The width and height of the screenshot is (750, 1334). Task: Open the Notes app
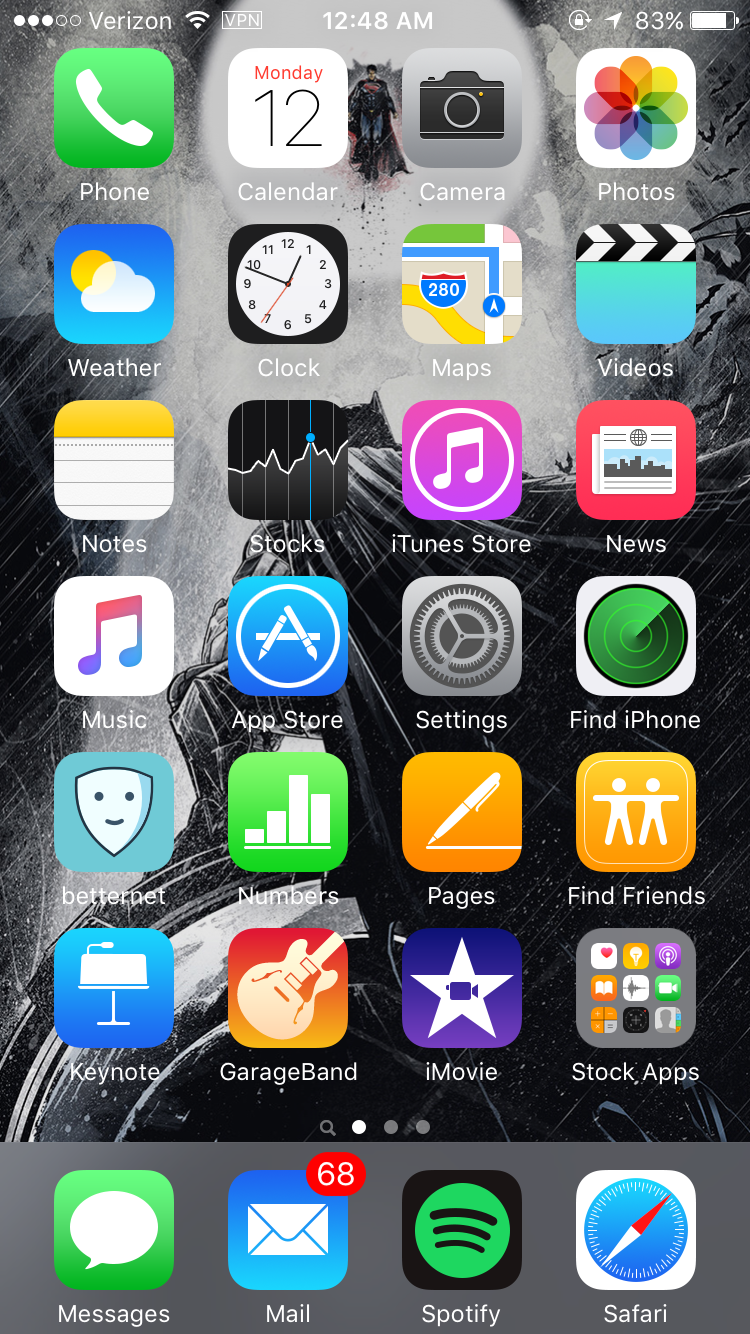(x=114, y=460)
